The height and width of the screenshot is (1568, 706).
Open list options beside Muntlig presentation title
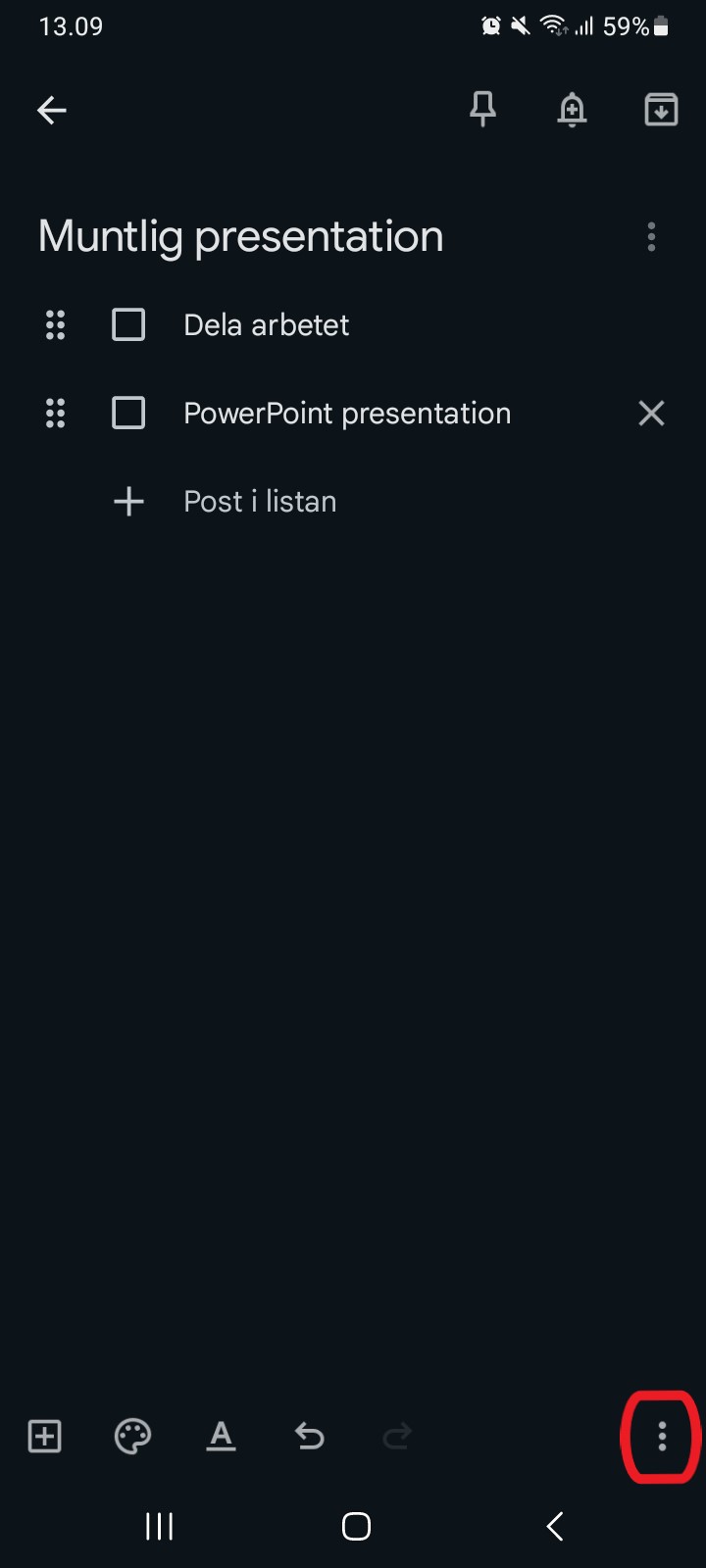click(651, 236)
